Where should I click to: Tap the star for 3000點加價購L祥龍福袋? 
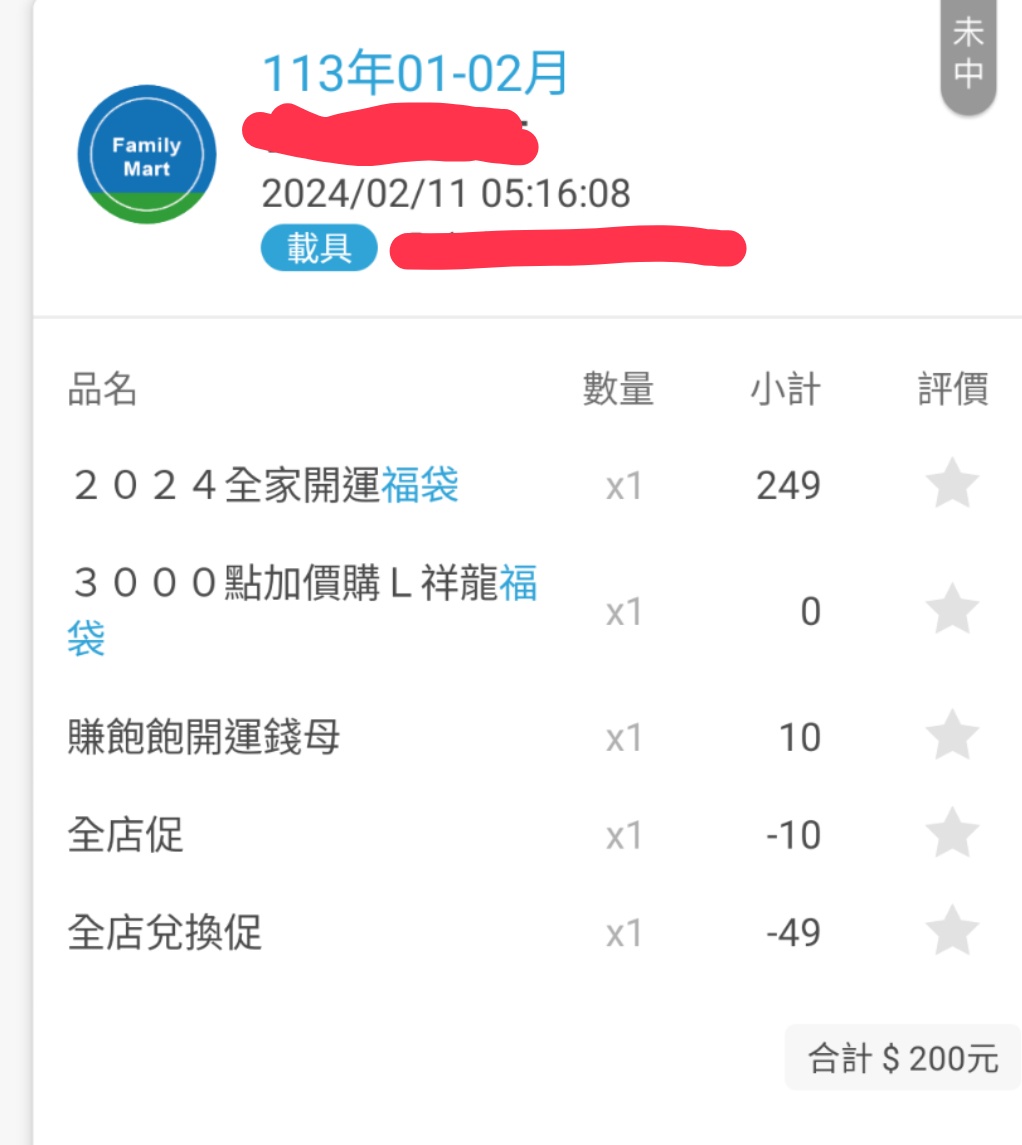(951, 610)
